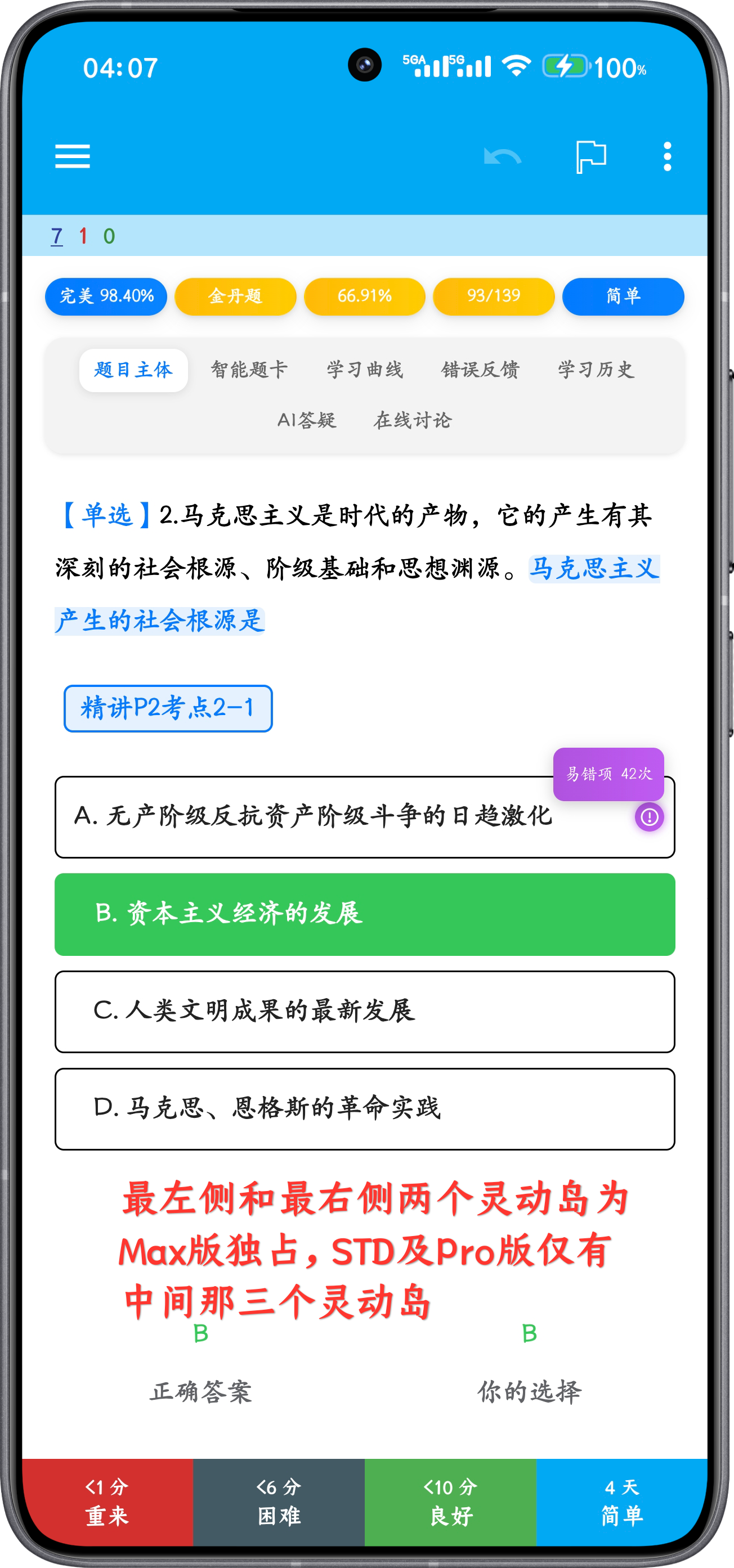Open the navigation drawer menu
The image size is (734, 1568).
pyautogui.click(x=73, y=156)
